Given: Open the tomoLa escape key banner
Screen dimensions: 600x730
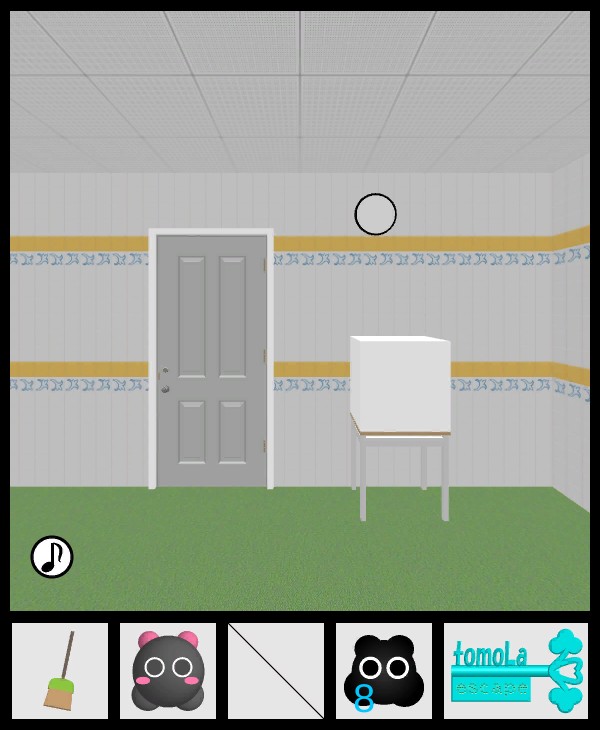Looking at the screenshot, I should pyautogui.click(x=516, y=671).
